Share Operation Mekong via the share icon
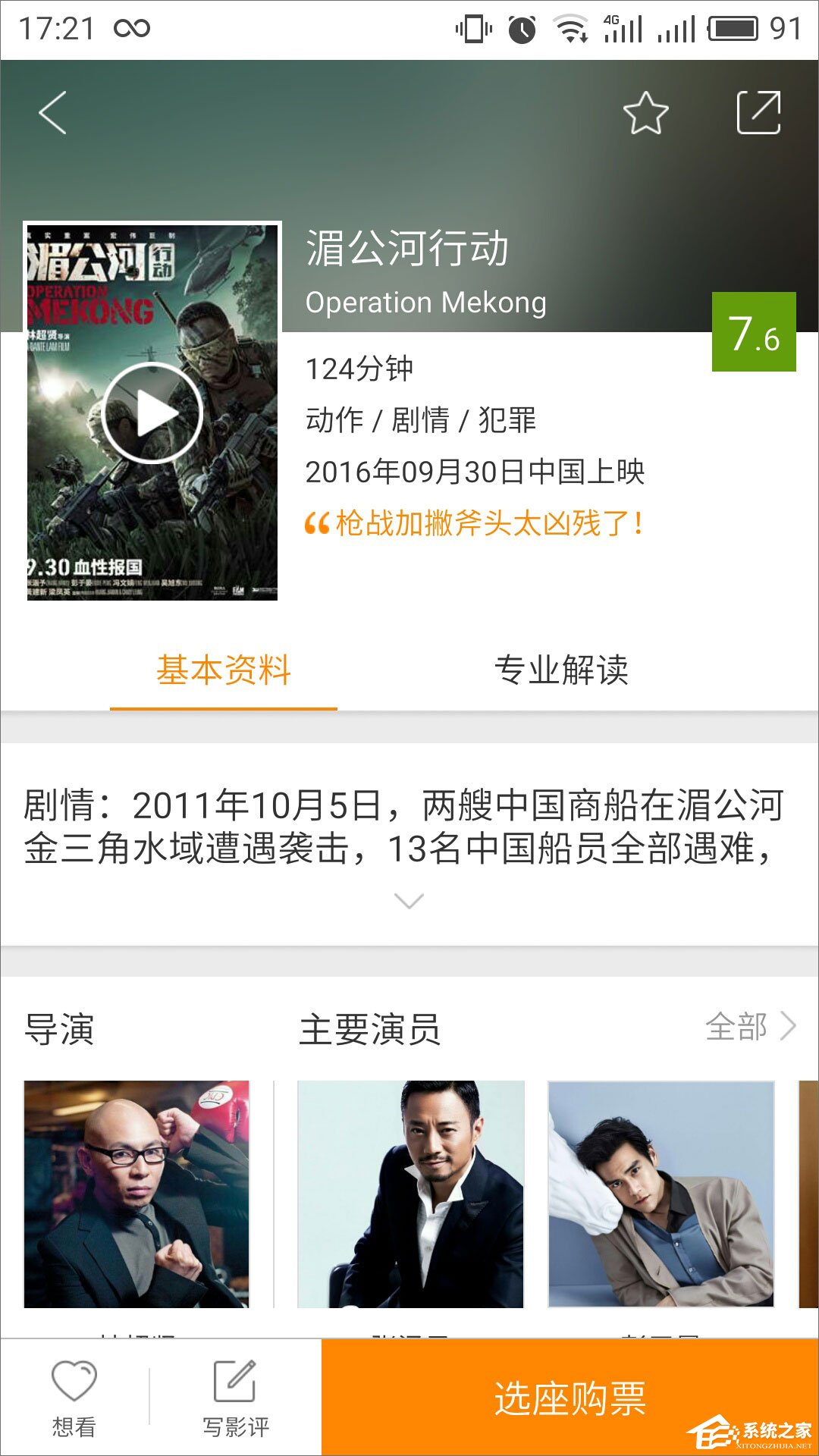 758,113
